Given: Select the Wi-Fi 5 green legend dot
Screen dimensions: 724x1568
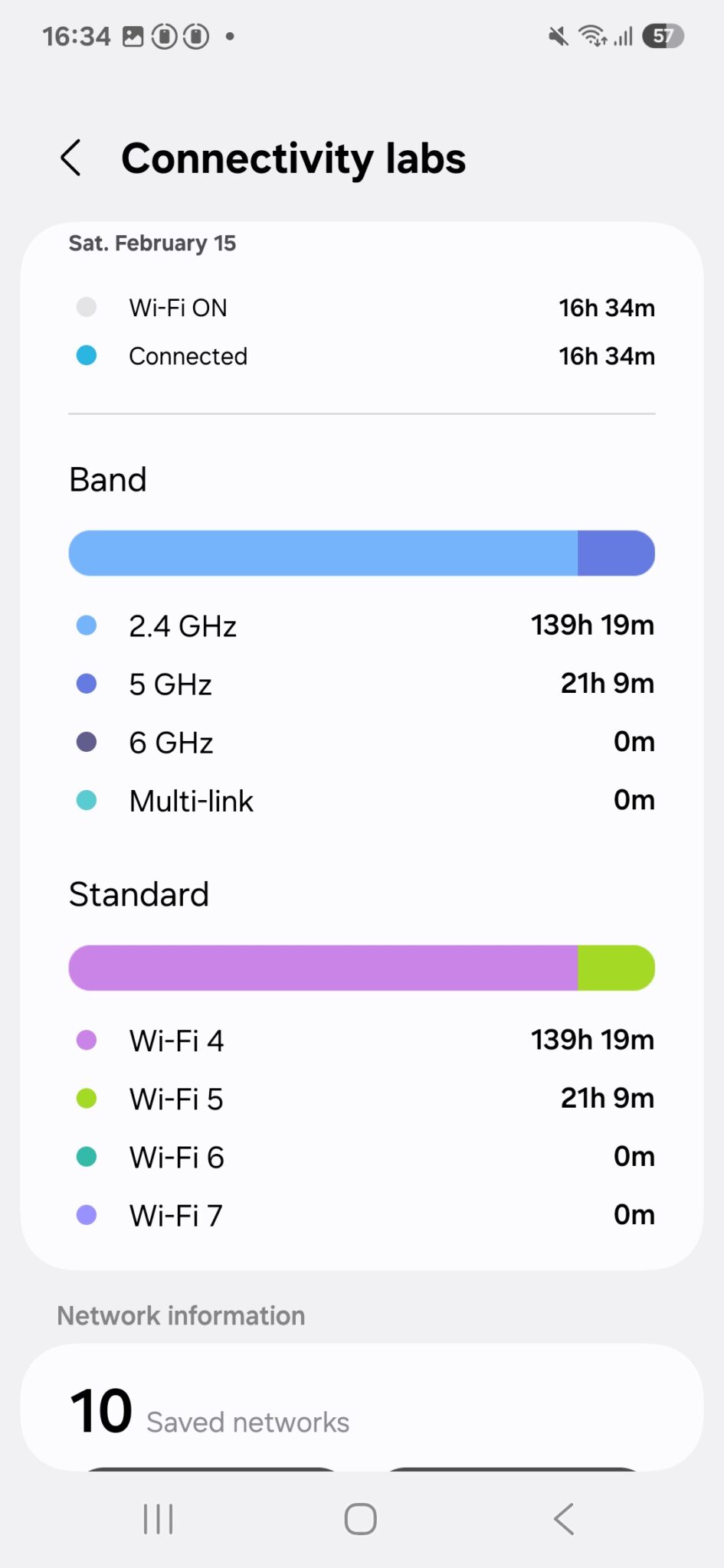Looking at the screenshot, I should (x=87, y=1098).
